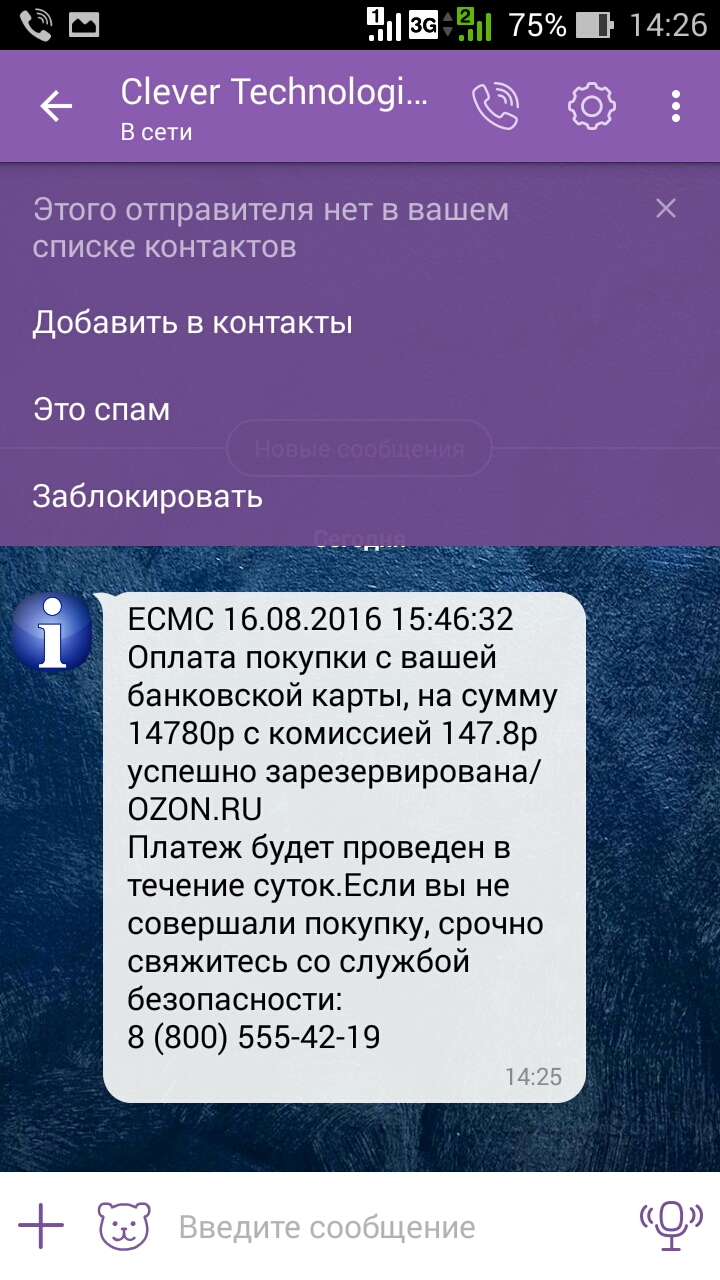Dismiss the unknown sender banner

(x=666, y=208)
